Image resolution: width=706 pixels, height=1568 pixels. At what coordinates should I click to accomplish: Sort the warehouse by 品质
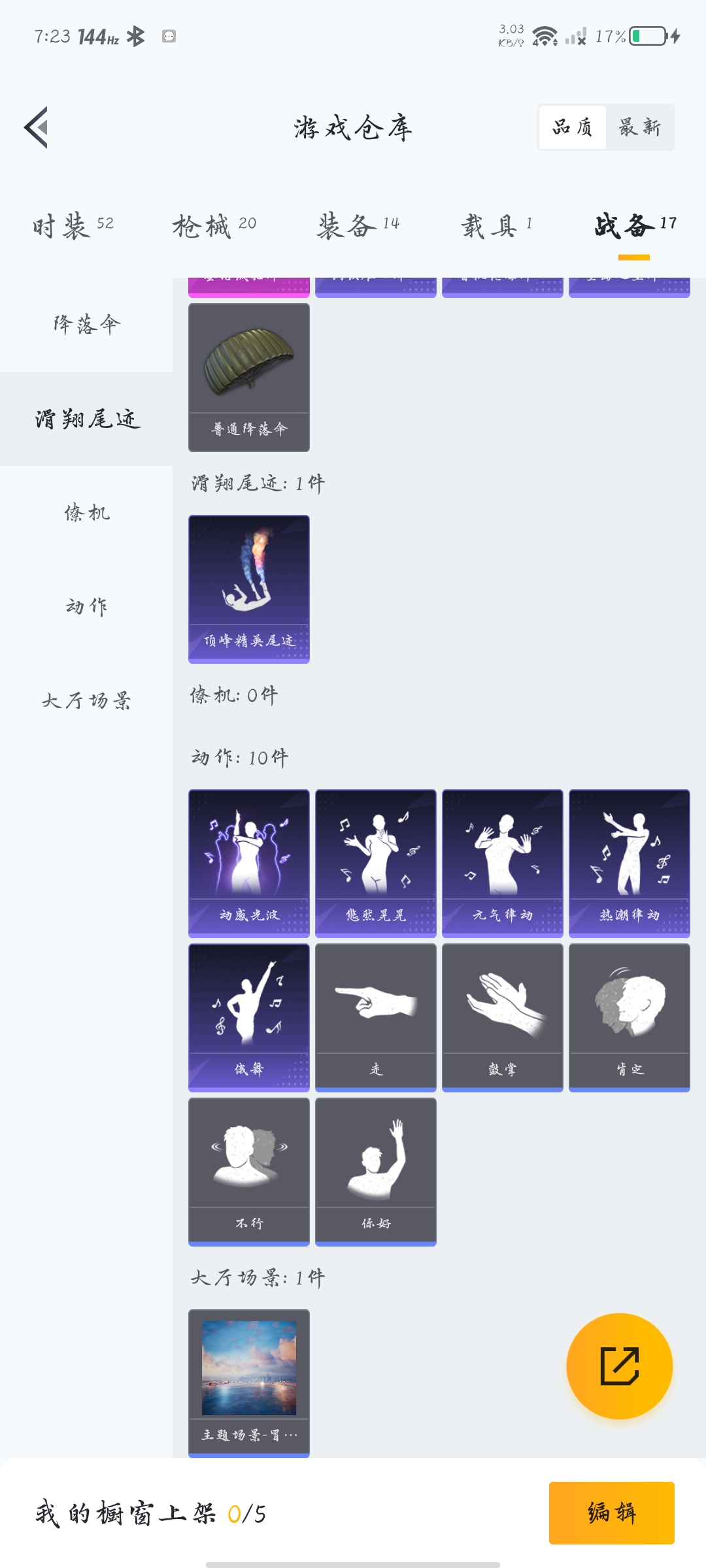coord(573,127)
